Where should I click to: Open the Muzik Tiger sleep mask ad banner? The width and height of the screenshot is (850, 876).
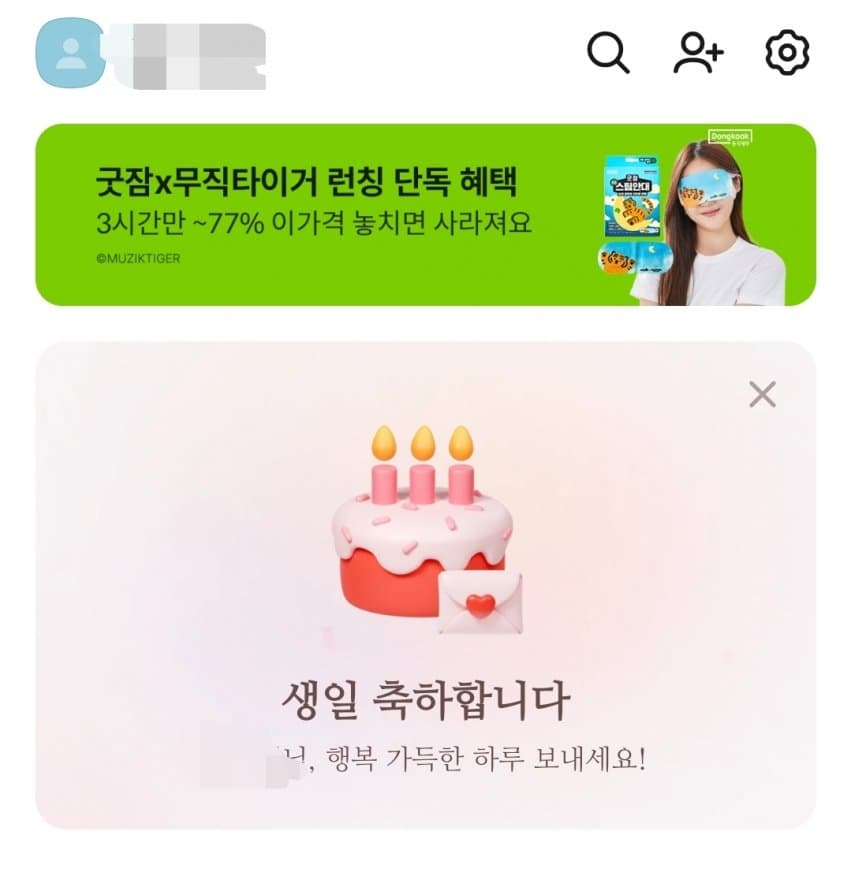tap(425, 215)
